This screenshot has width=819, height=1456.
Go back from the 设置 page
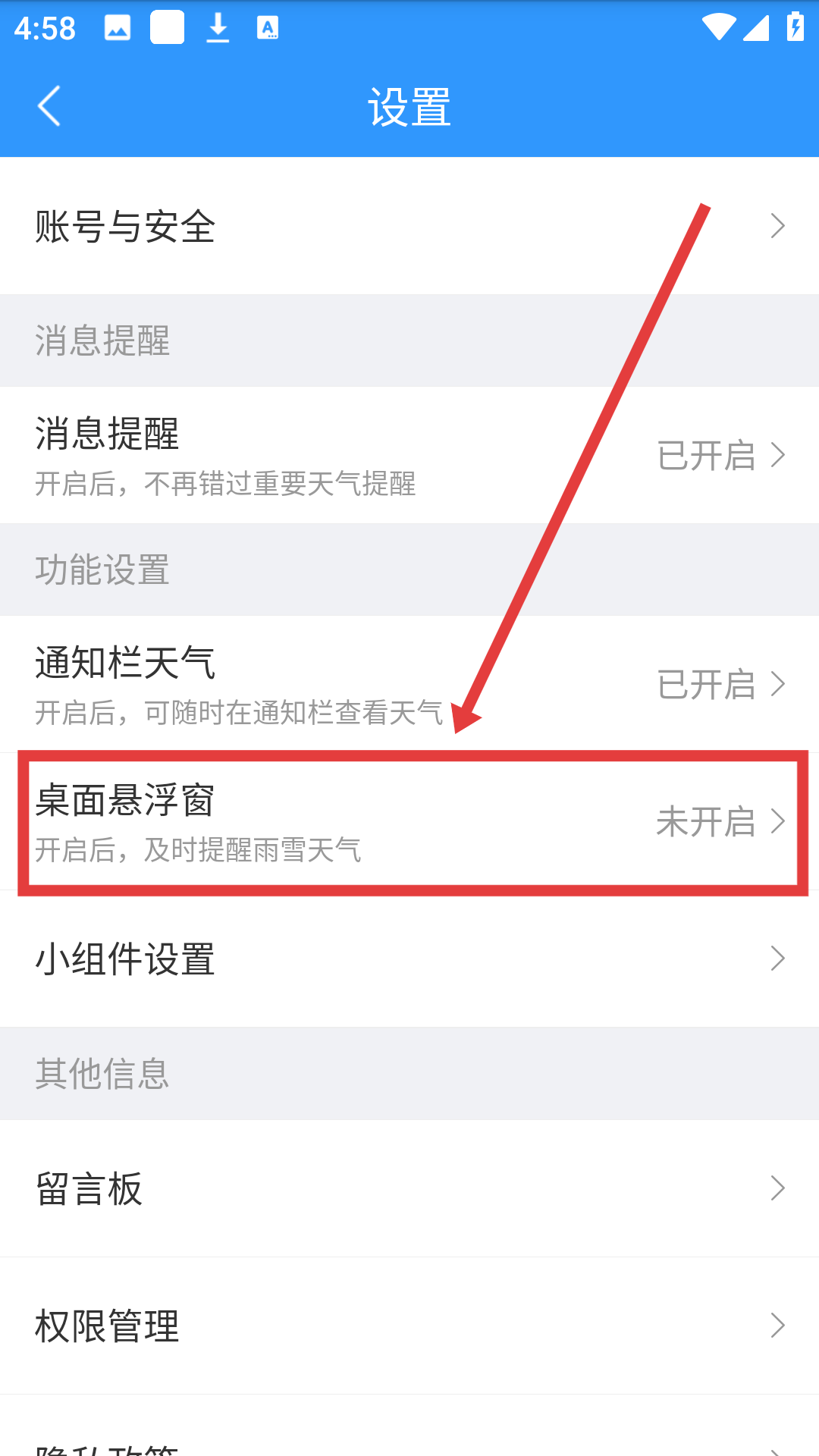(x=50, y=106)
